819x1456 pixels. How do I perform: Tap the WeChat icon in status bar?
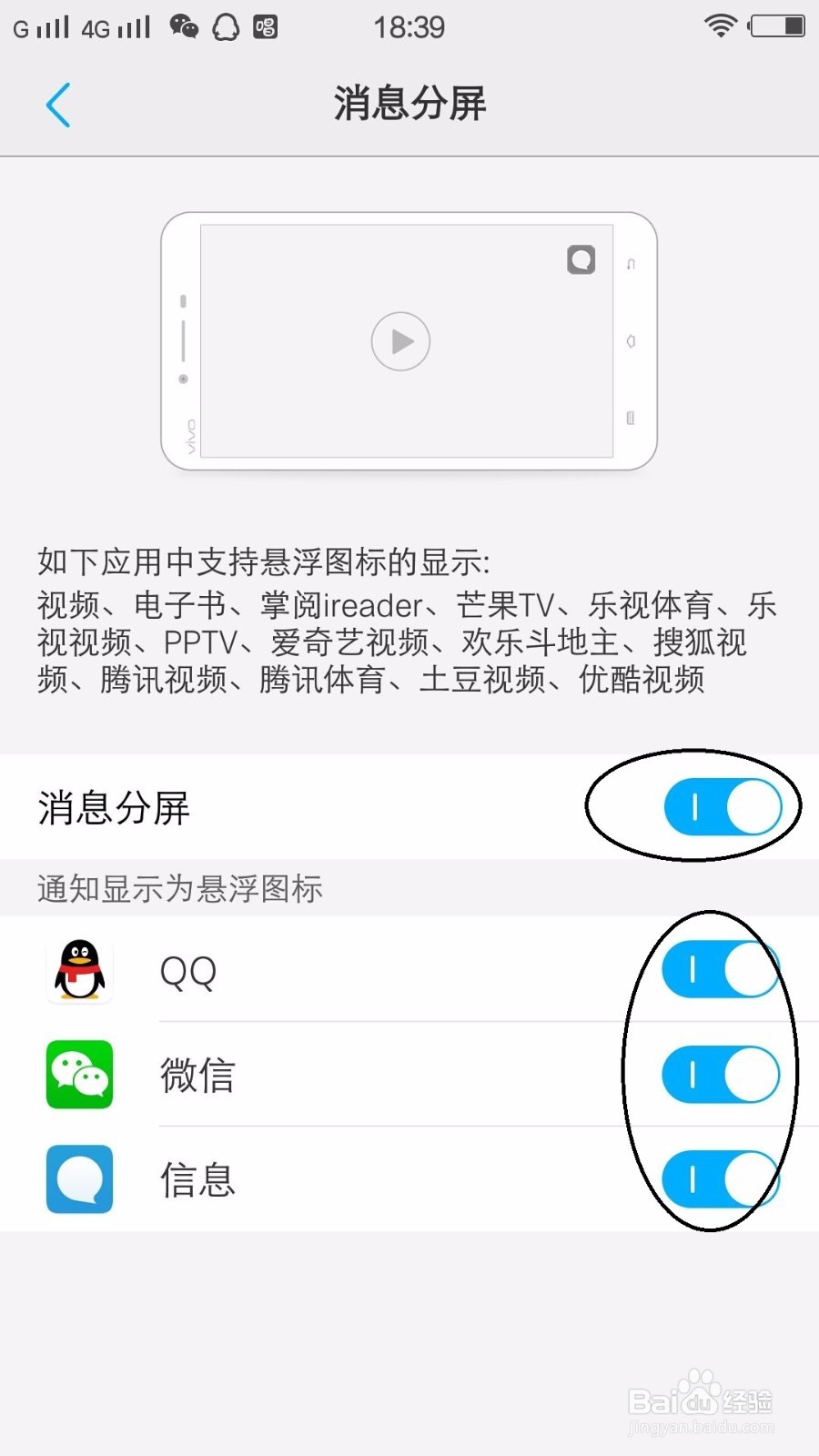tap(185, 27)
